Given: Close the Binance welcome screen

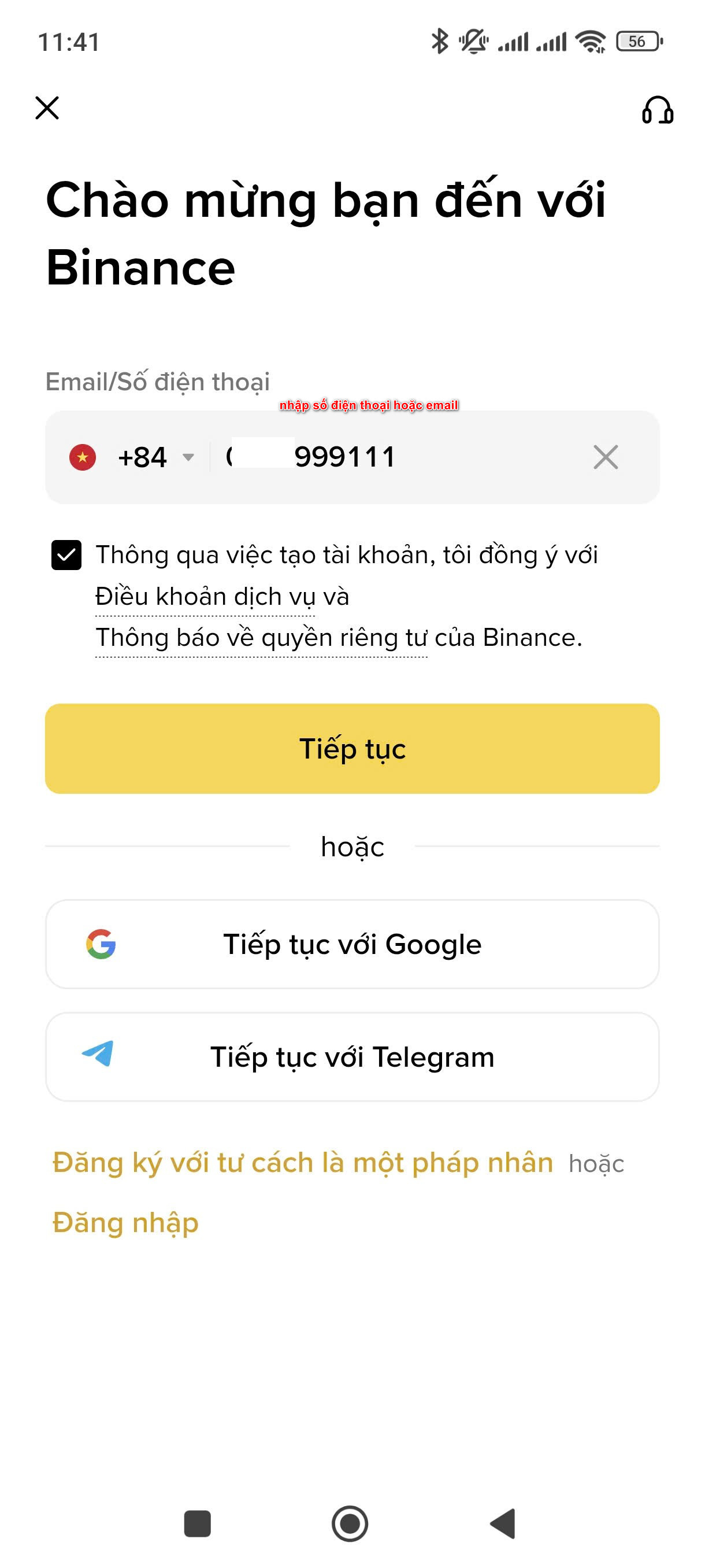Looking at the screenshot, I should point(47,108).
